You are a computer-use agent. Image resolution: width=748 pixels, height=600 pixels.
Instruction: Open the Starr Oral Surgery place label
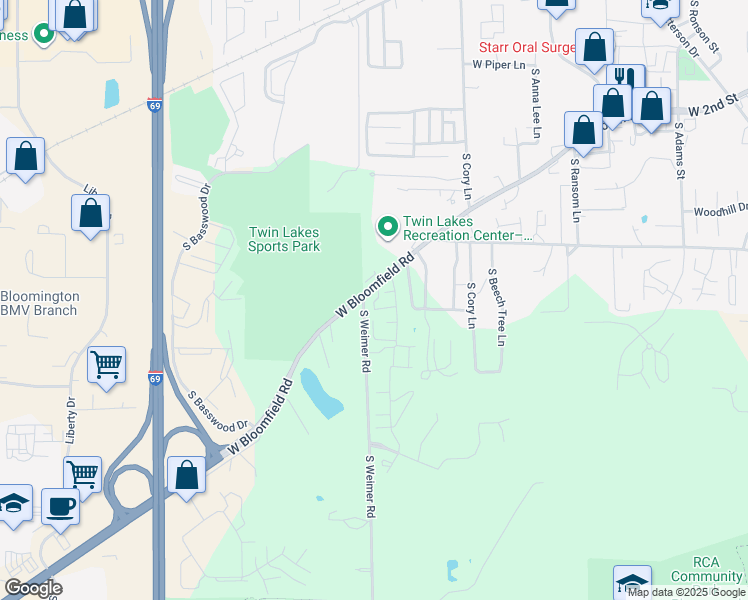pyautogui.click(x=527, y=47)
